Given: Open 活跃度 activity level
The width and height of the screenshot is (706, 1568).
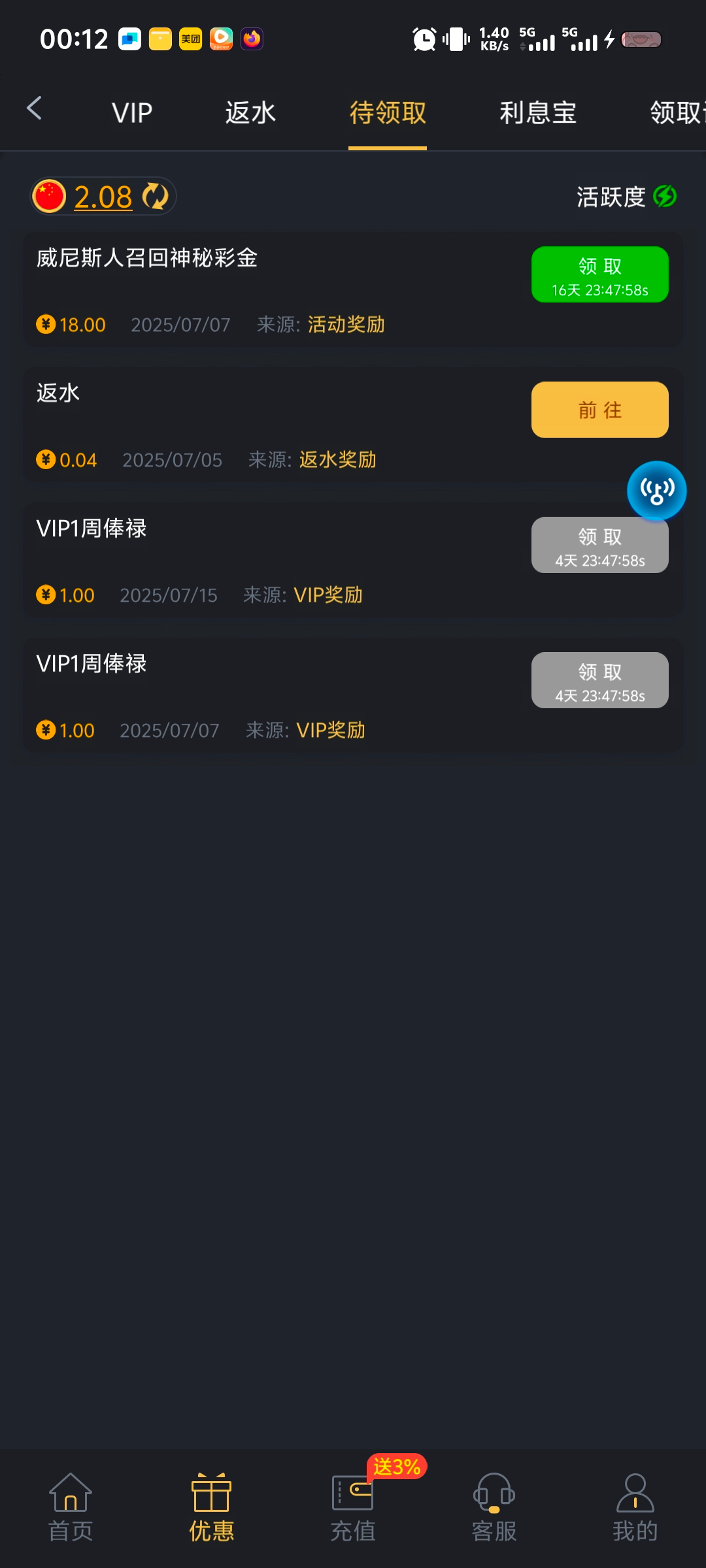Looking at the screenshot, I should point(626,197).
